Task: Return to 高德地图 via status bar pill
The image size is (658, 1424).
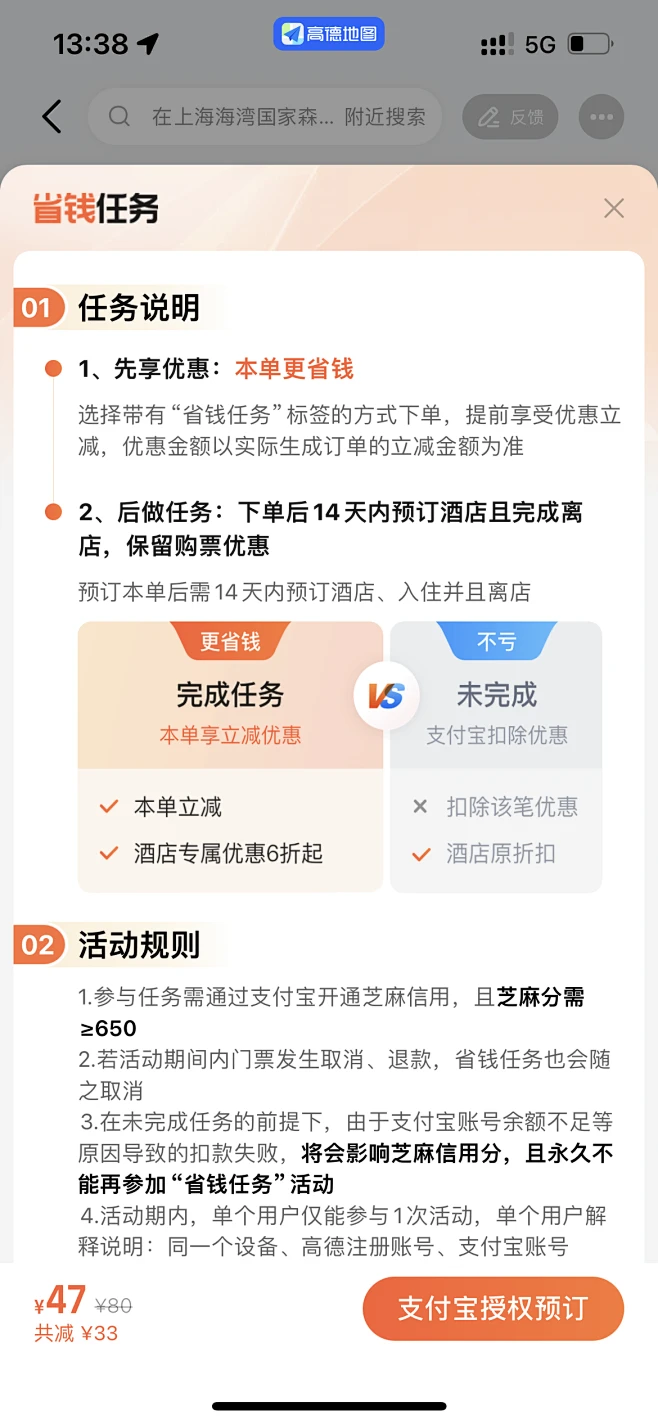Action: [329, 35]
